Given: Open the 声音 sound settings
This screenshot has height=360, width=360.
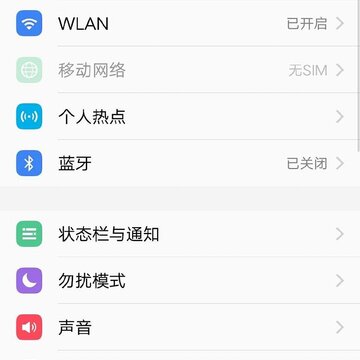Looking at the screenshot, I should tap(180, 327).
